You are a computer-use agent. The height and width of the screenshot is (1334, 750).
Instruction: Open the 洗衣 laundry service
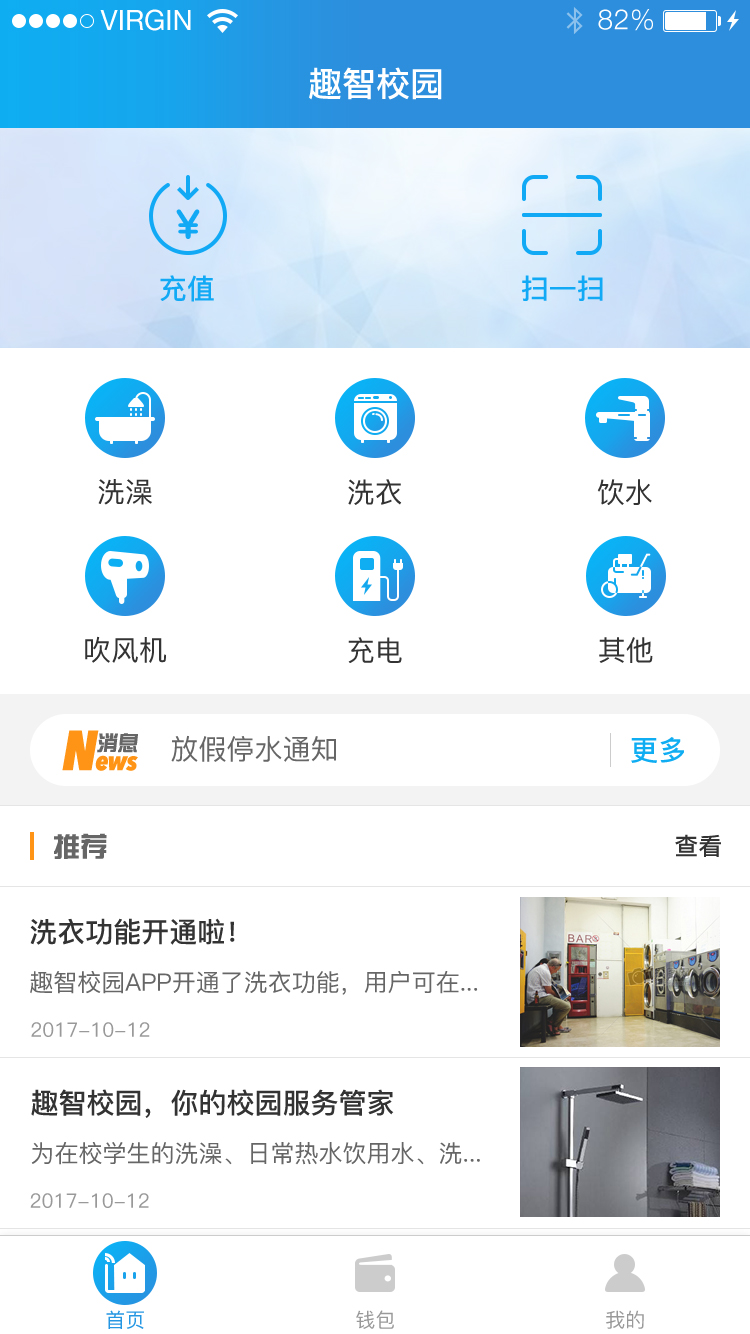click(x=375, y=418)
